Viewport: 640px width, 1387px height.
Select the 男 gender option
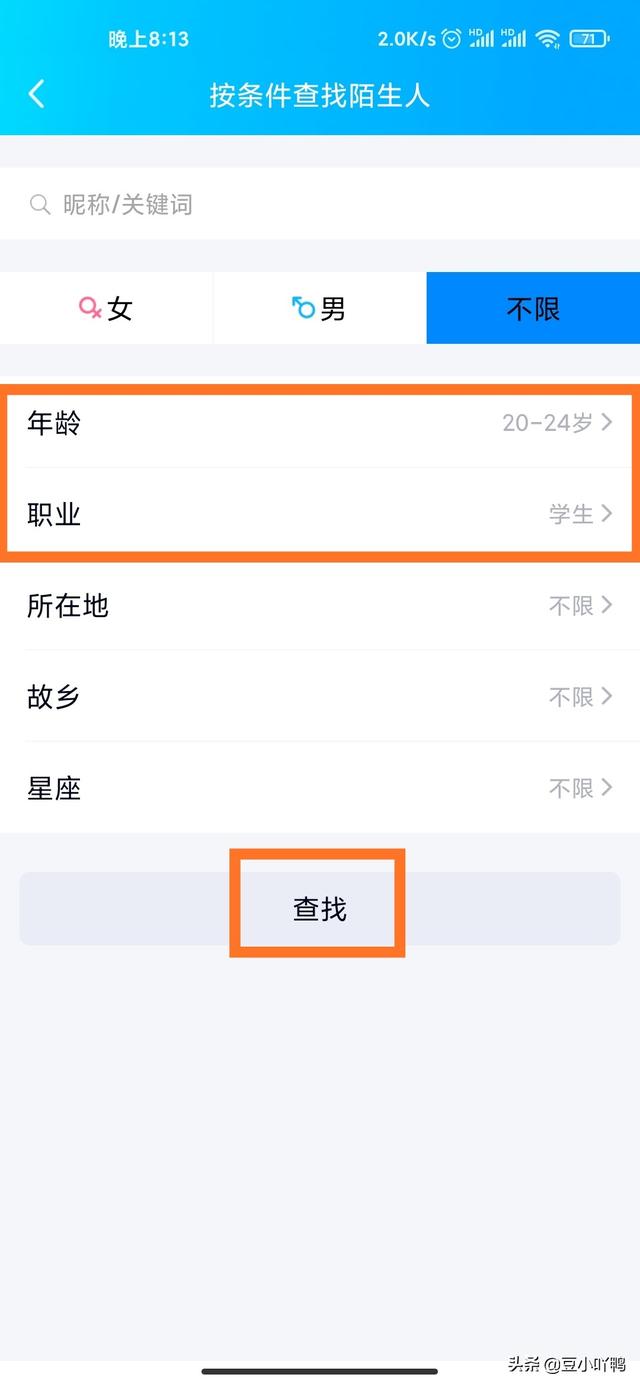click(320, 308)
